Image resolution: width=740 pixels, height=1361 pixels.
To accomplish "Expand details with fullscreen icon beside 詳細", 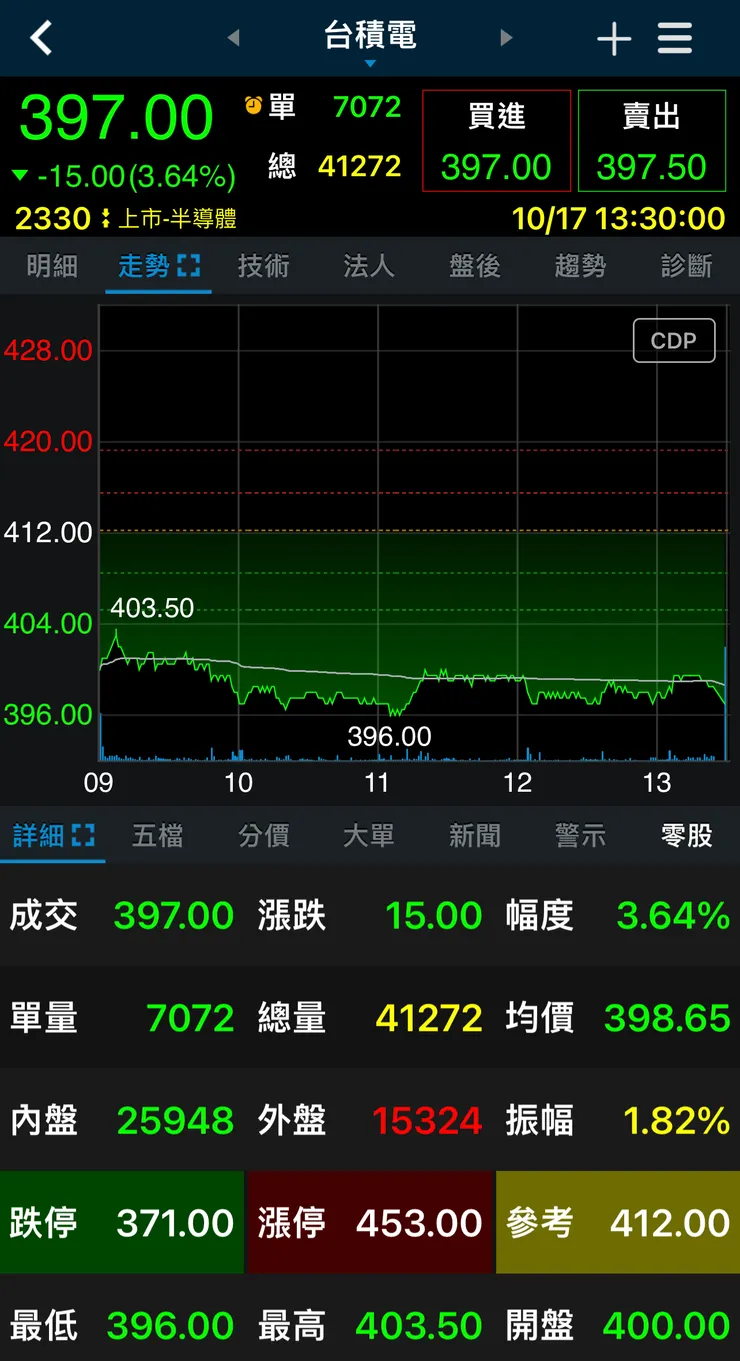I will coord(84,836).
